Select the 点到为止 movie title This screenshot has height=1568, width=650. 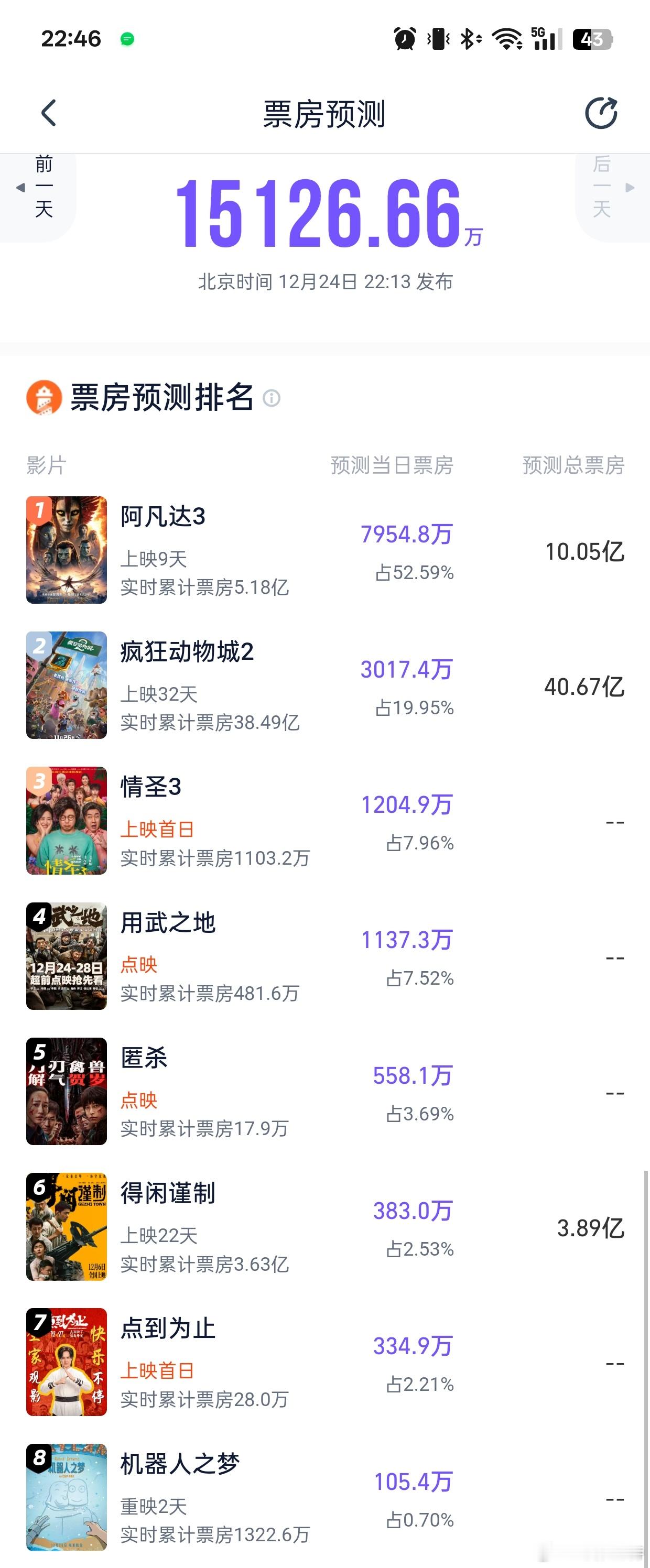tap(168, 1328)
